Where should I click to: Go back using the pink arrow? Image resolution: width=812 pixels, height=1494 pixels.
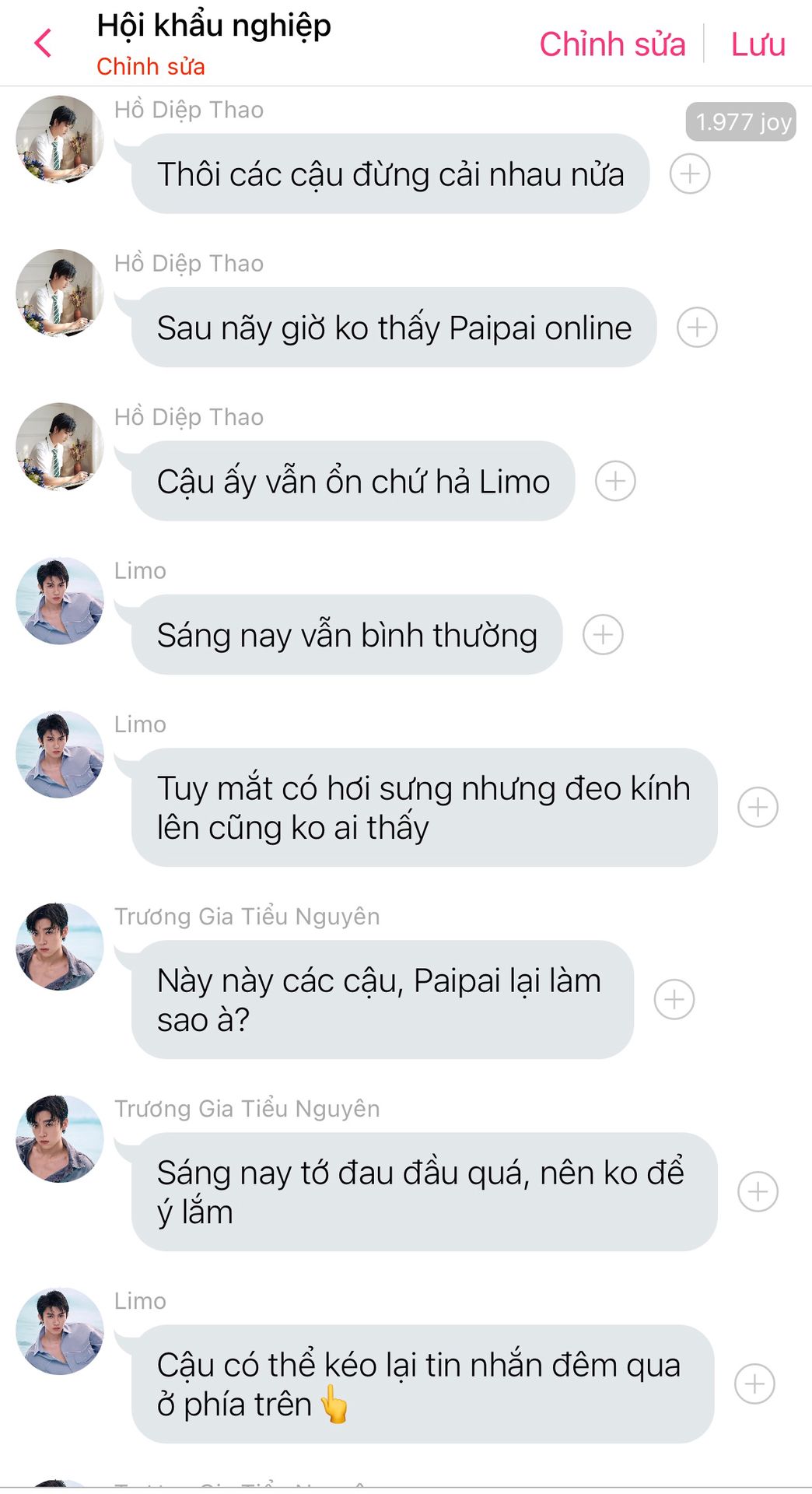(44, 44)
